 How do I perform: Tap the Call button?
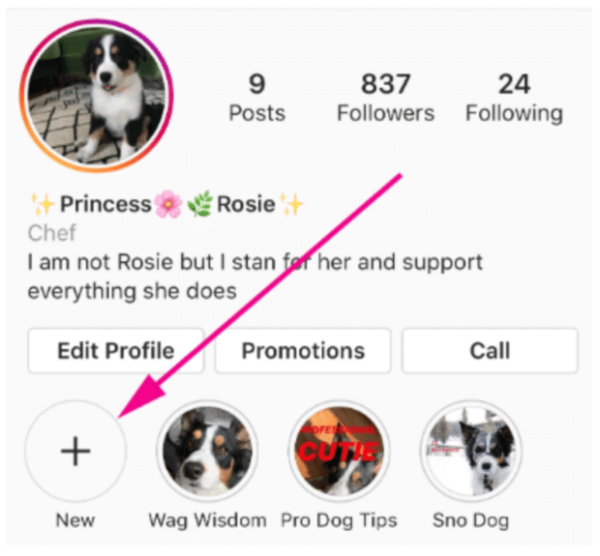click(x=490, y=351)
